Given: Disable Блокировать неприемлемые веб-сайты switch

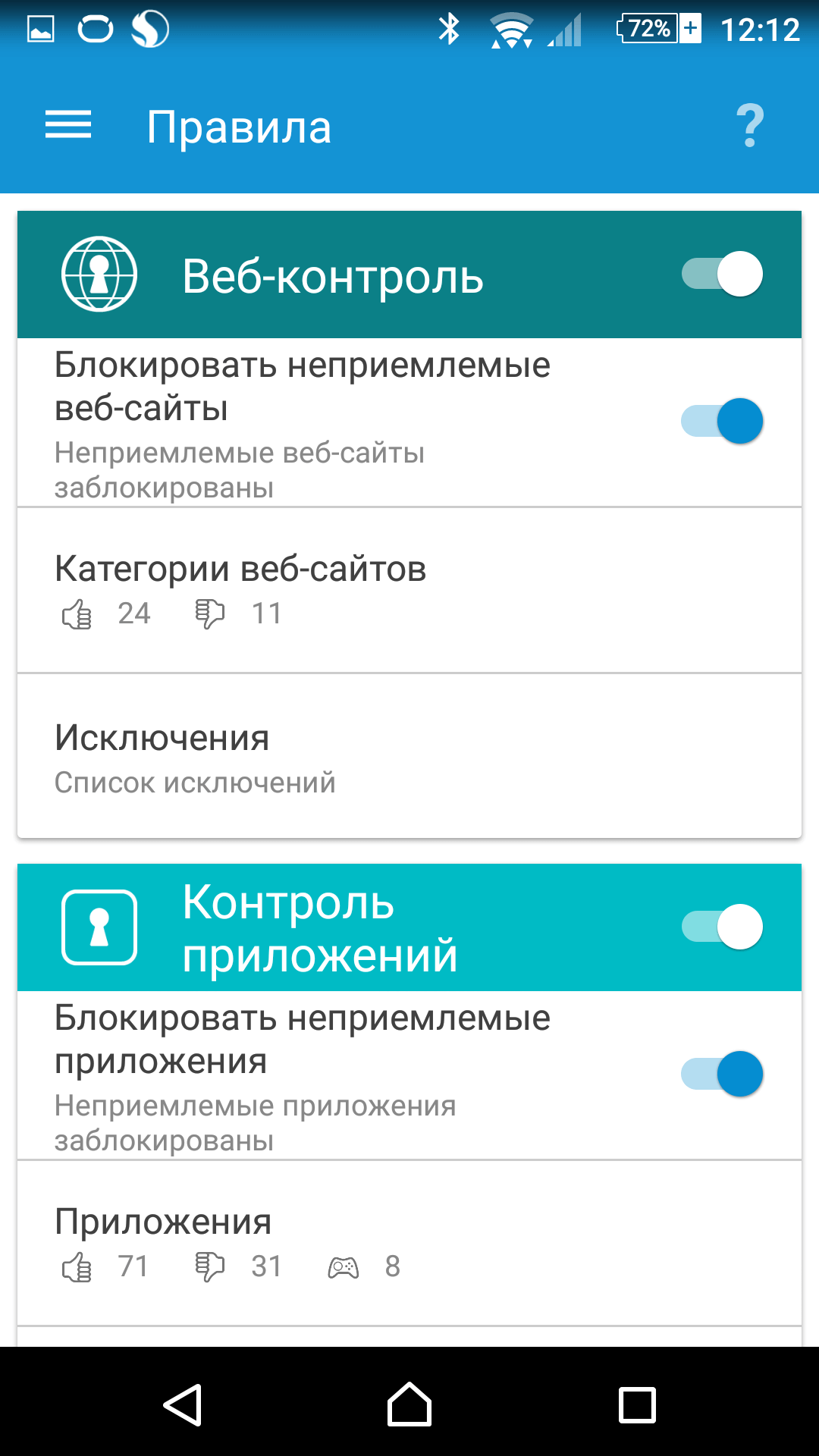Looking at the screenshot, I should coord(723,421).
